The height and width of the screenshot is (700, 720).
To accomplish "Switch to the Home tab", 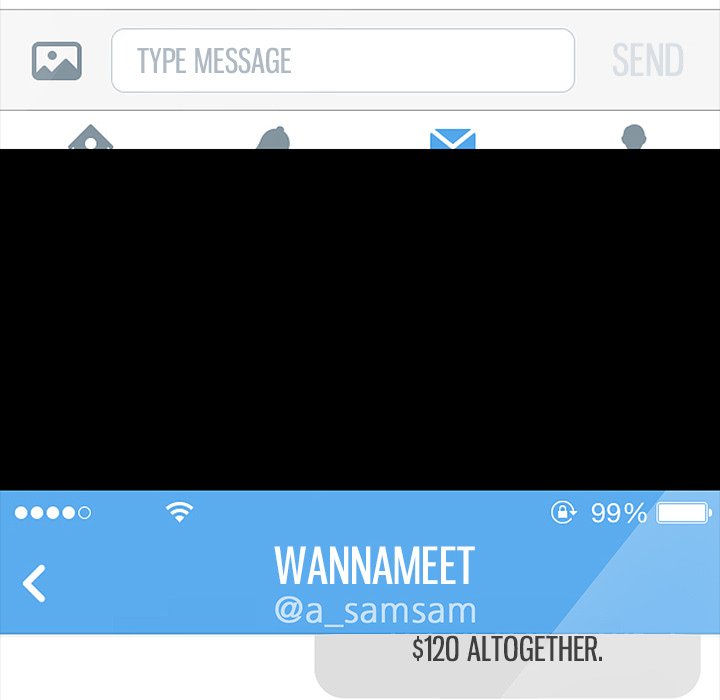I will pyautogui.click(x=90, y=137).
